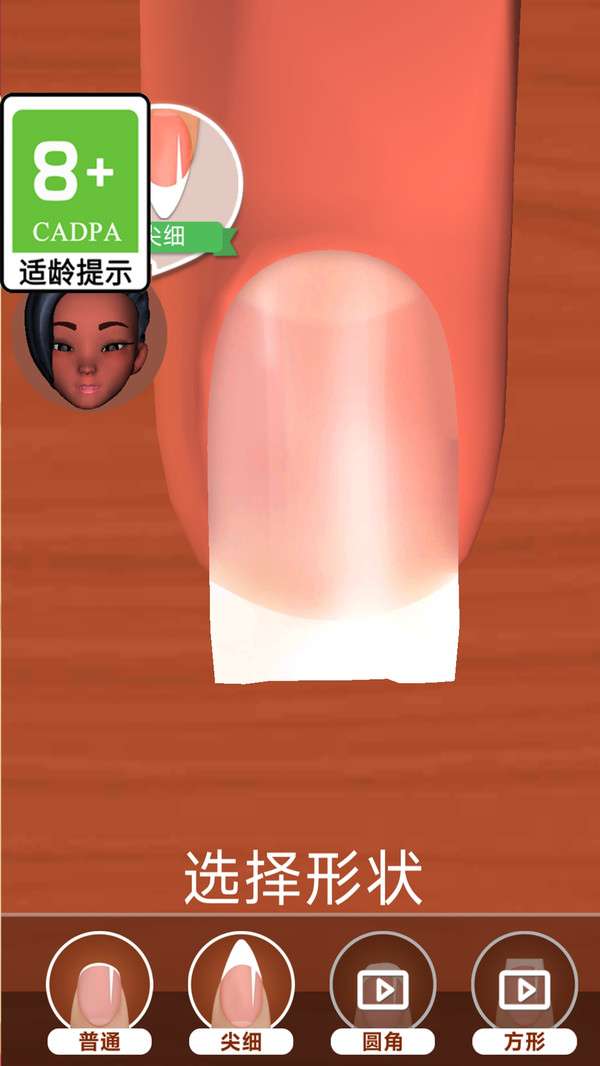Open the CADPA 8+ age rating notice

[75, 193]
